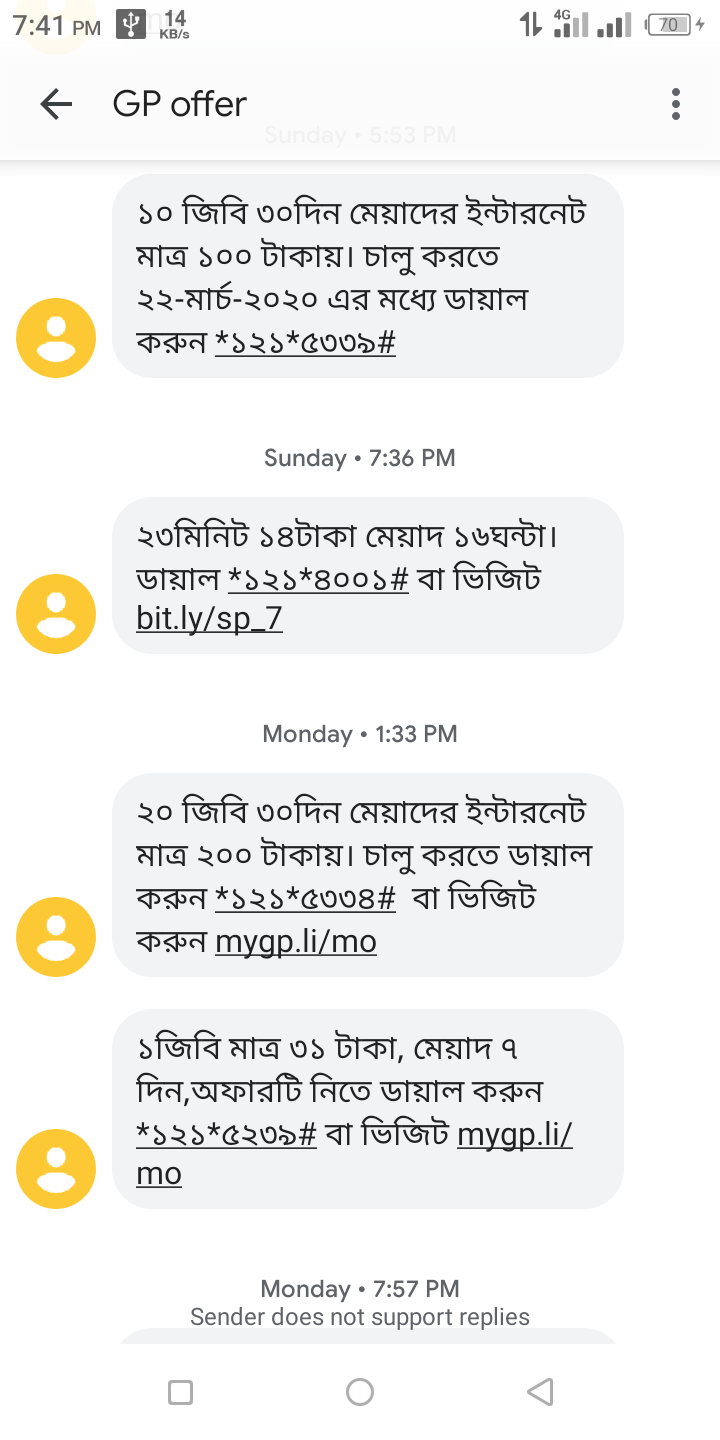The image size is (720, 1440).
Task: Tap the navigation back triangle button
Action: point(540,1391)
